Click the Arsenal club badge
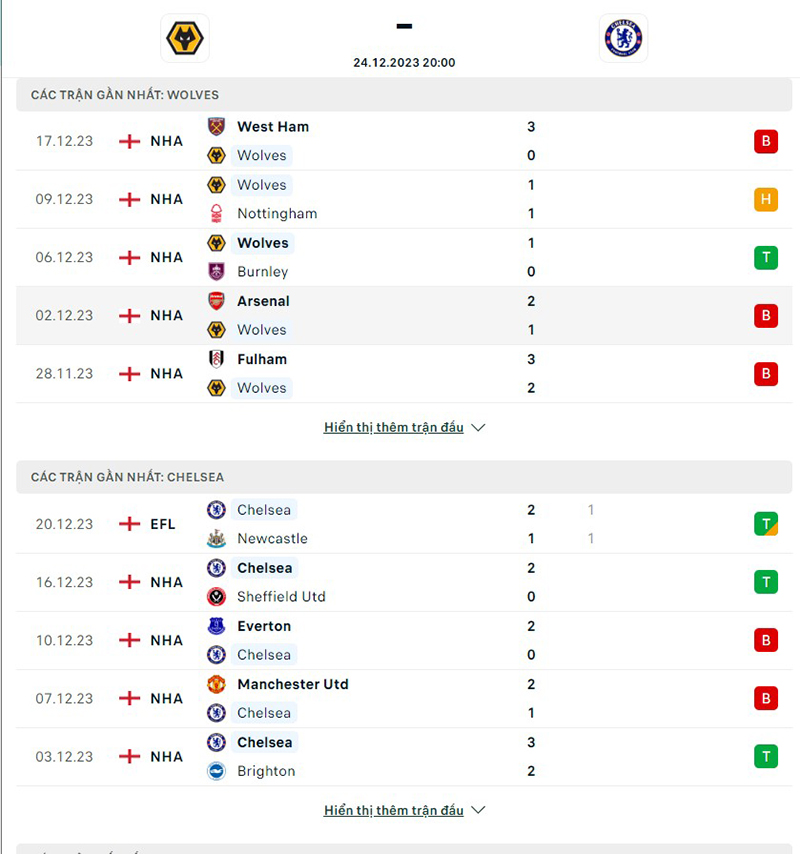This screenshot has height=854, width=800. (x=218, y=301)
